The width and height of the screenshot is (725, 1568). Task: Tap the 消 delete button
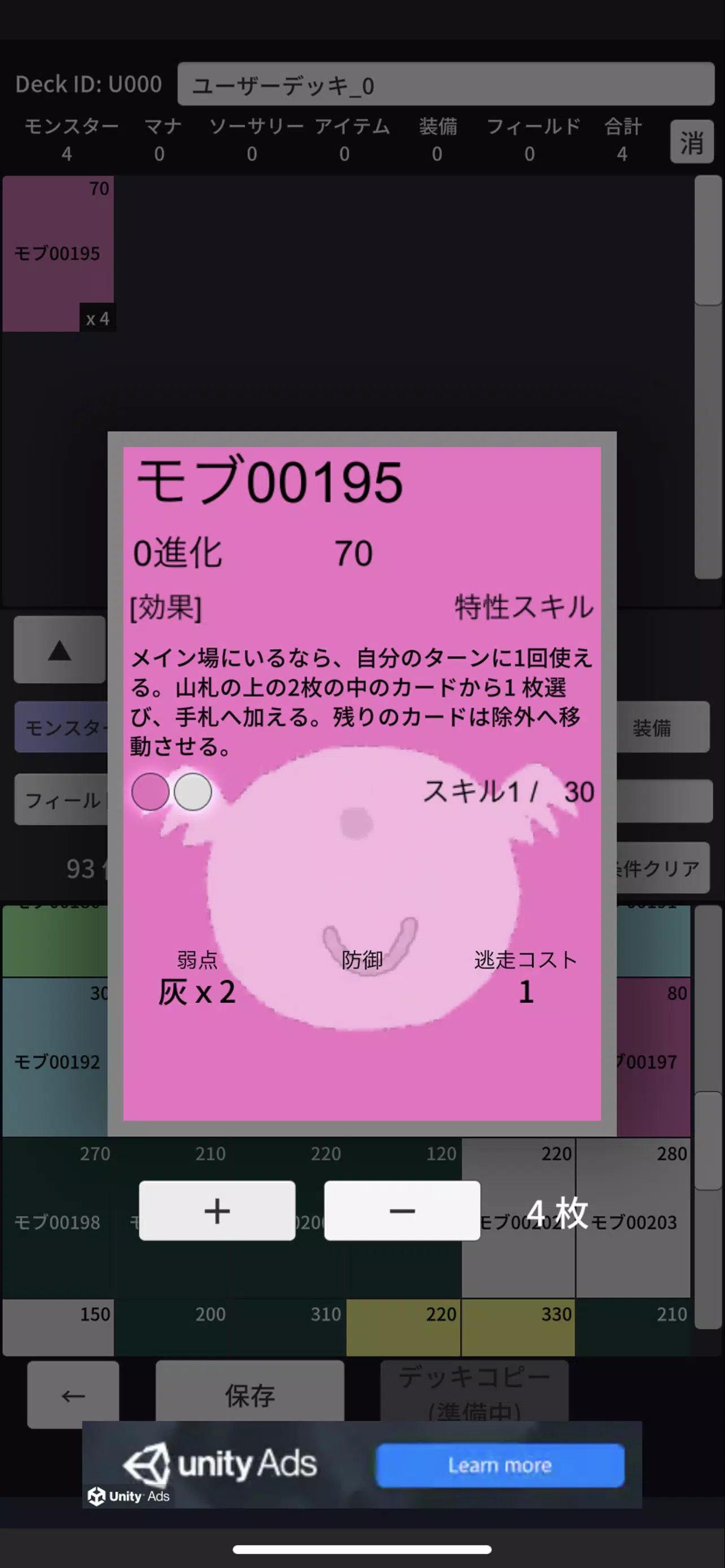click(x=691, y=142)
